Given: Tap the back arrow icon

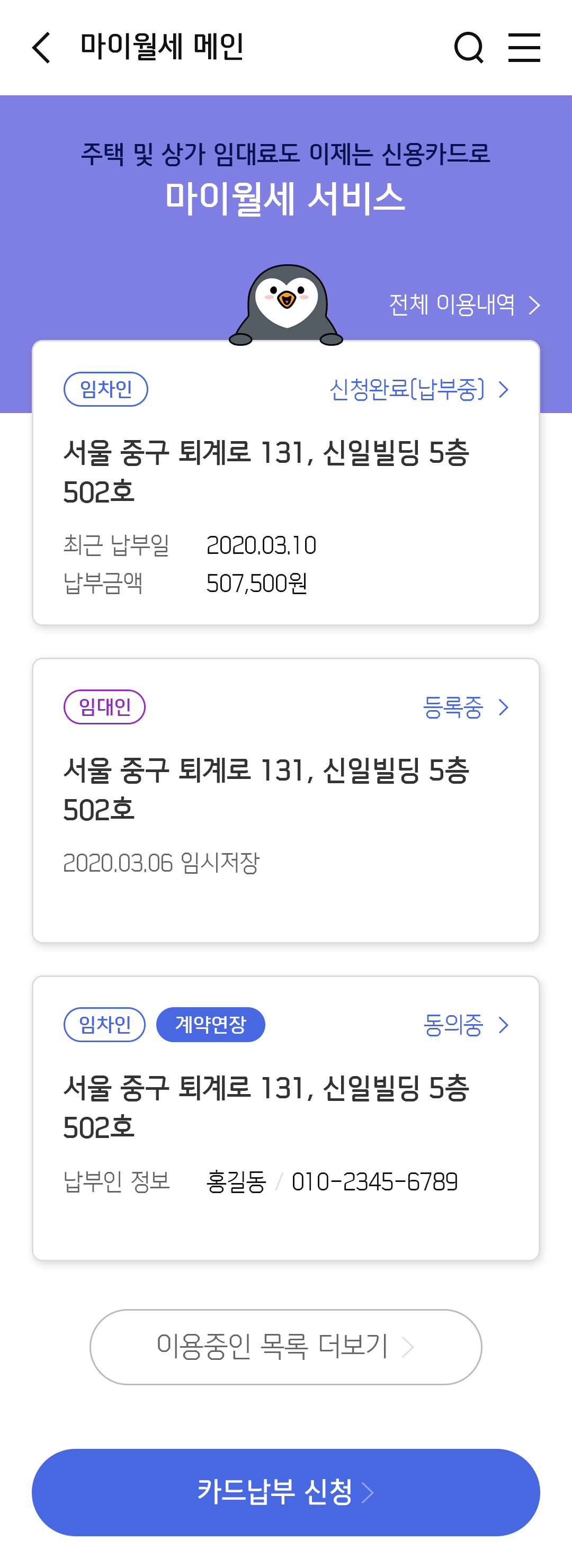Looking at the screenshot, I should 40,48.
